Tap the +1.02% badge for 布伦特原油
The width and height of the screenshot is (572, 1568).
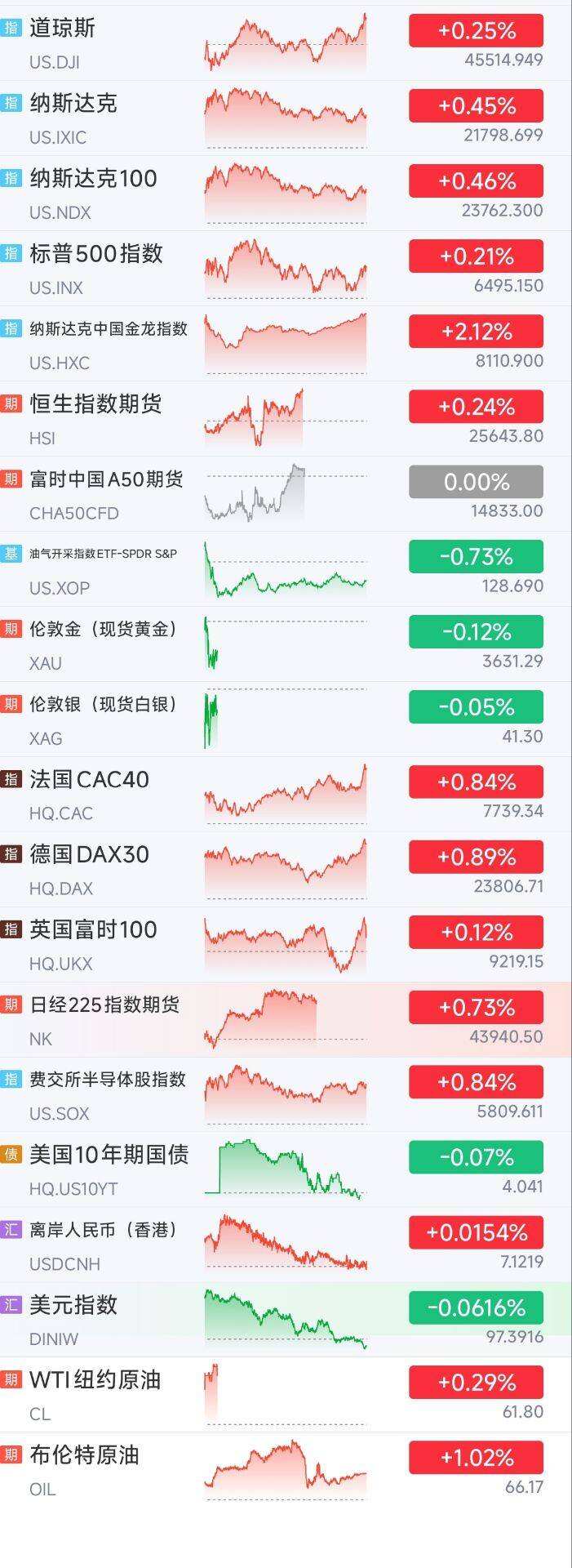476,1458
